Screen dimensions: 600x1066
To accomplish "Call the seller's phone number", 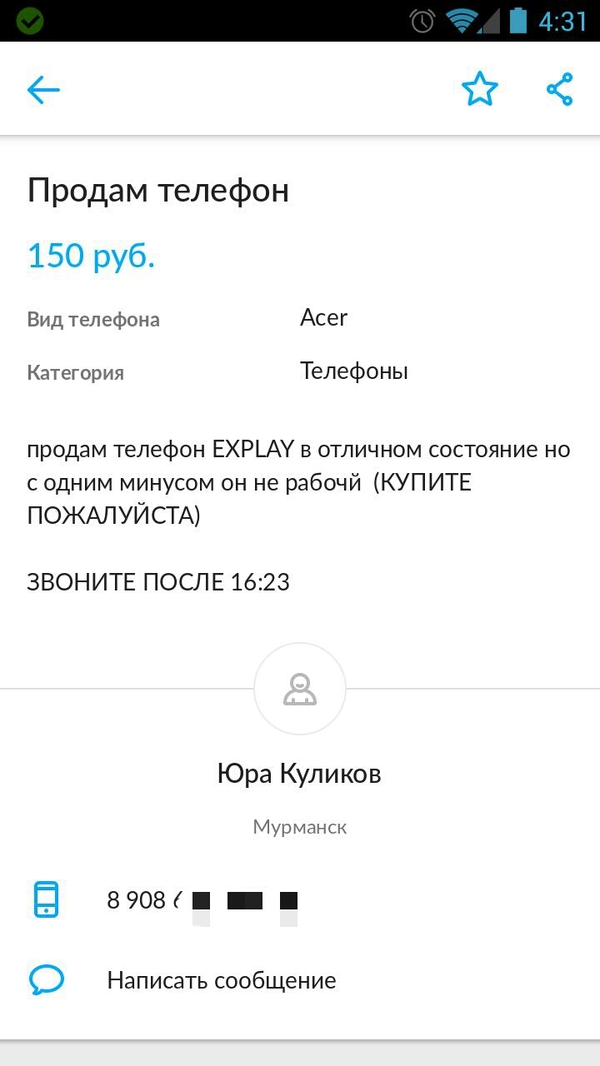I will [x=203, y=900].
